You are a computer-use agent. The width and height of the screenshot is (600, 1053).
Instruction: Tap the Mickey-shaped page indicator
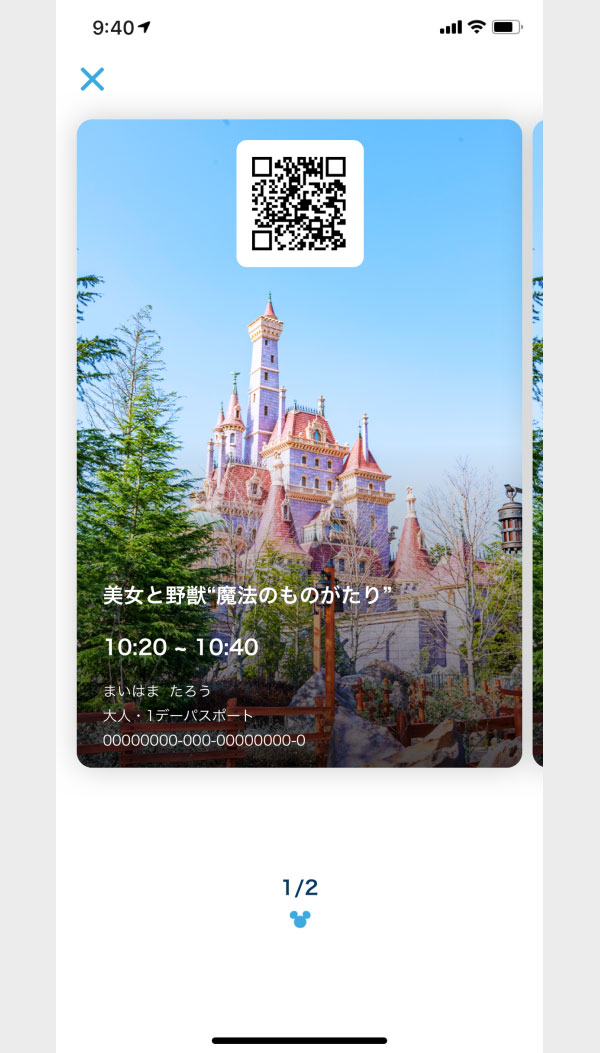click(300, 919)
